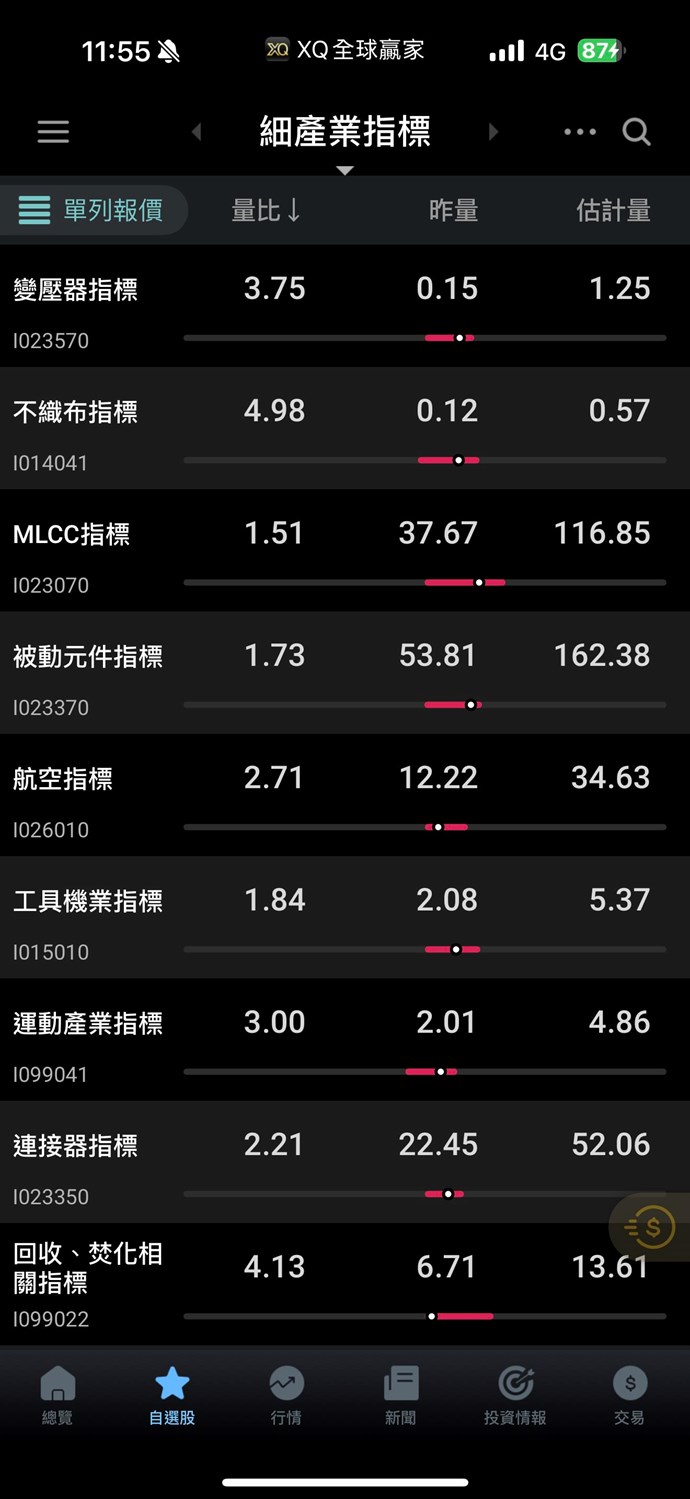Sort by the 估計量 column
The width and height of the screenshot is (690, 1499).
(x=613, y=210)
